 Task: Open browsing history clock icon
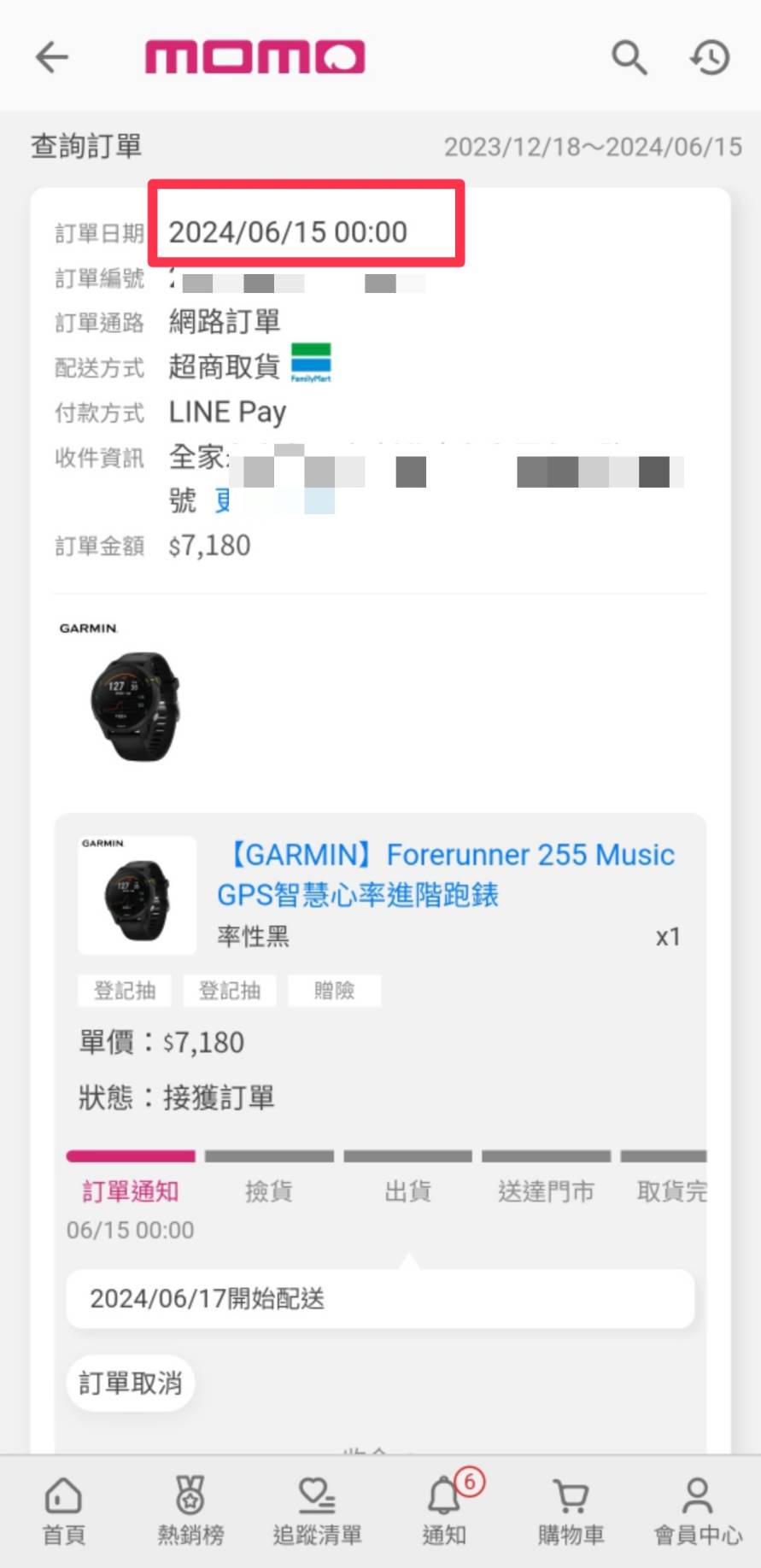[x=710, y=57]
